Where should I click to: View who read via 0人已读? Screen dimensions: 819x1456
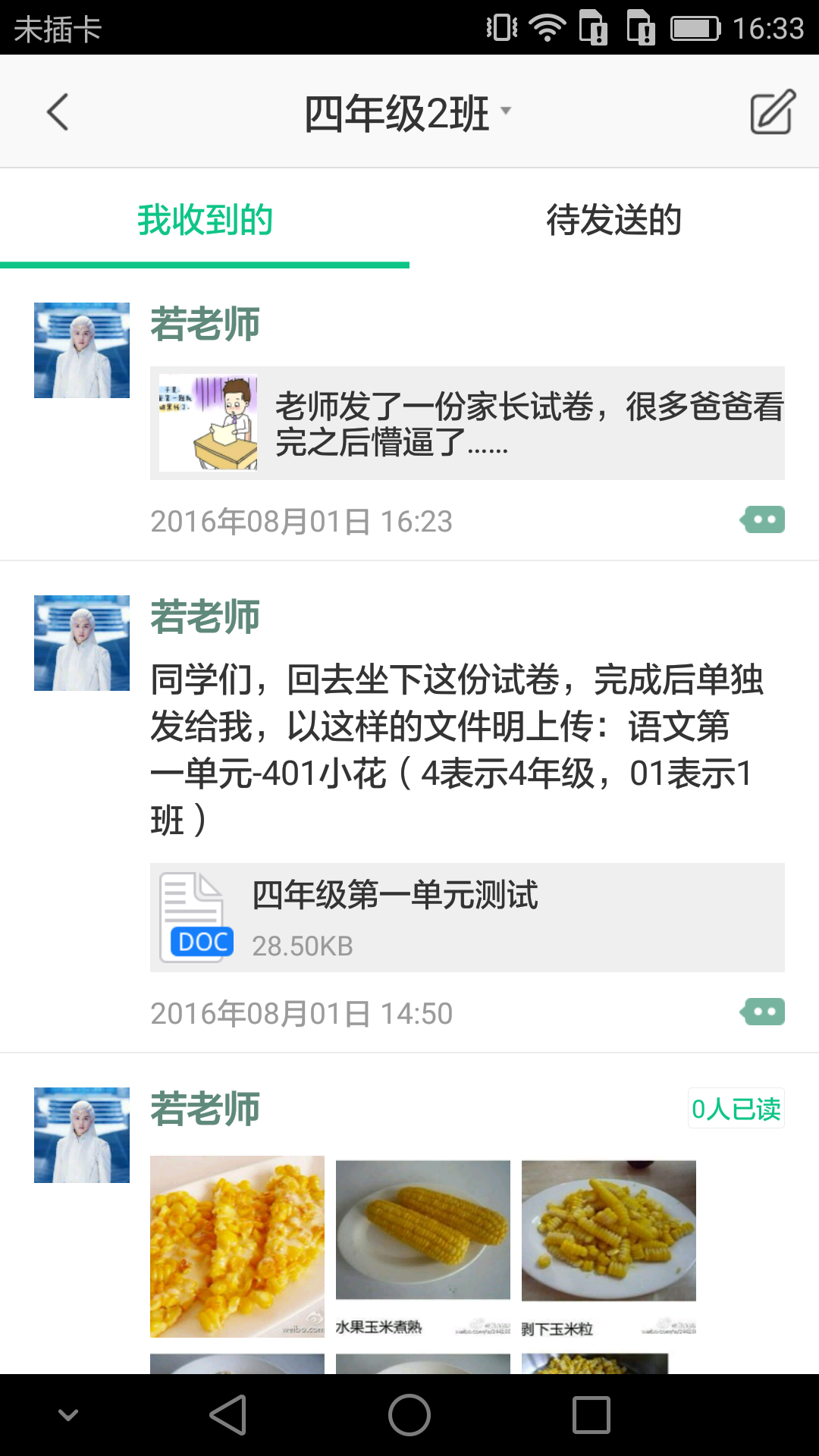(736, 1109)
